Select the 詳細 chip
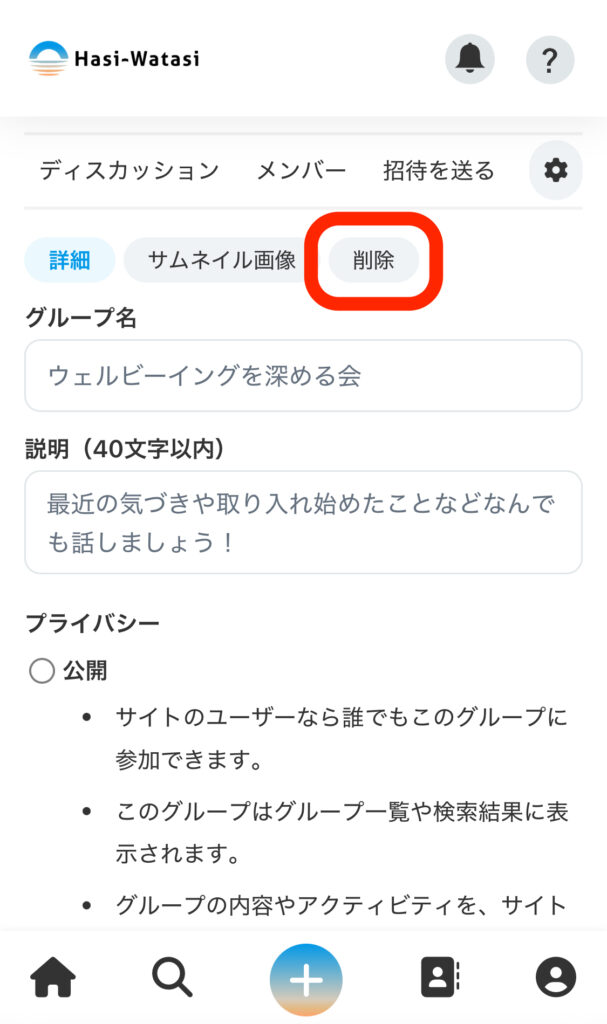The image size is (607, 1024). [70, 261]
